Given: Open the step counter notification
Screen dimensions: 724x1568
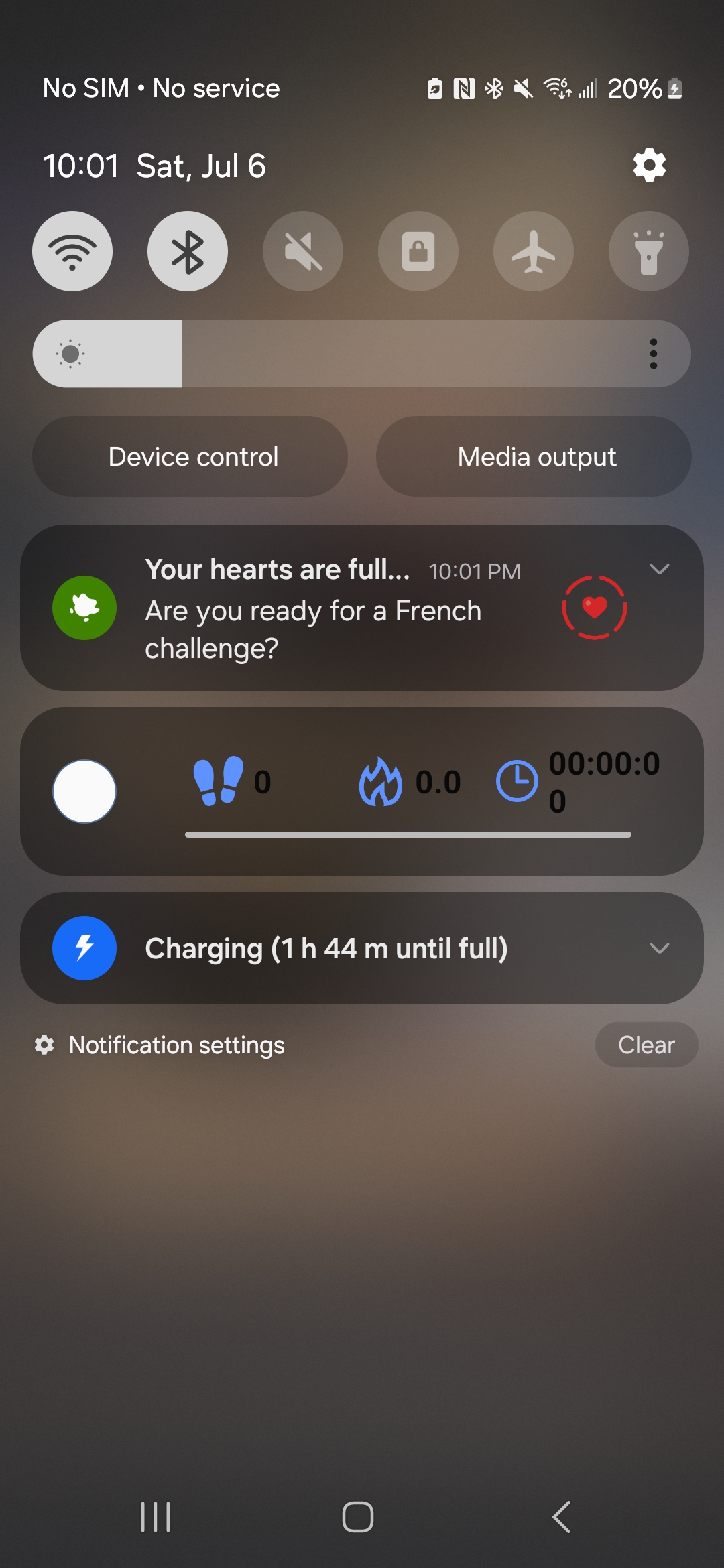Looking at the screenshot, I should click(x=362, y=791).
